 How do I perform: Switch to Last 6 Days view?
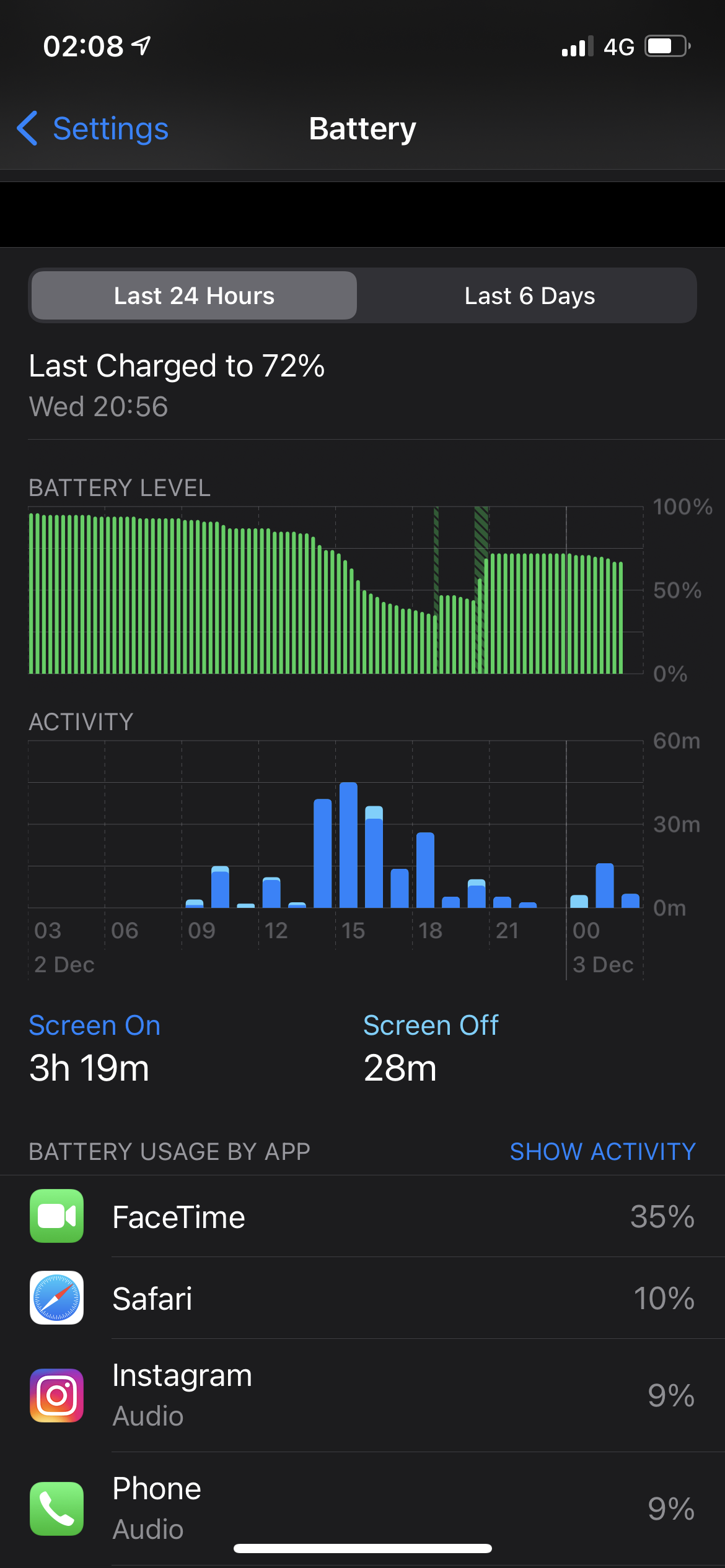coord(529,296)
